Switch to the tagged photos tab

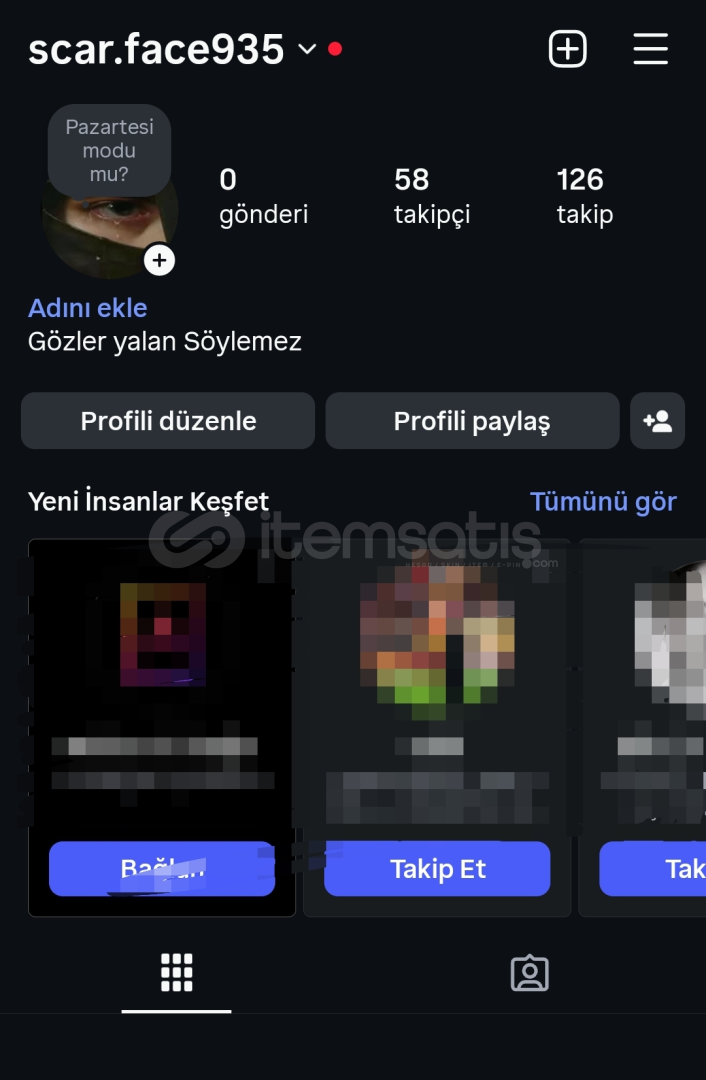(529, 972)
